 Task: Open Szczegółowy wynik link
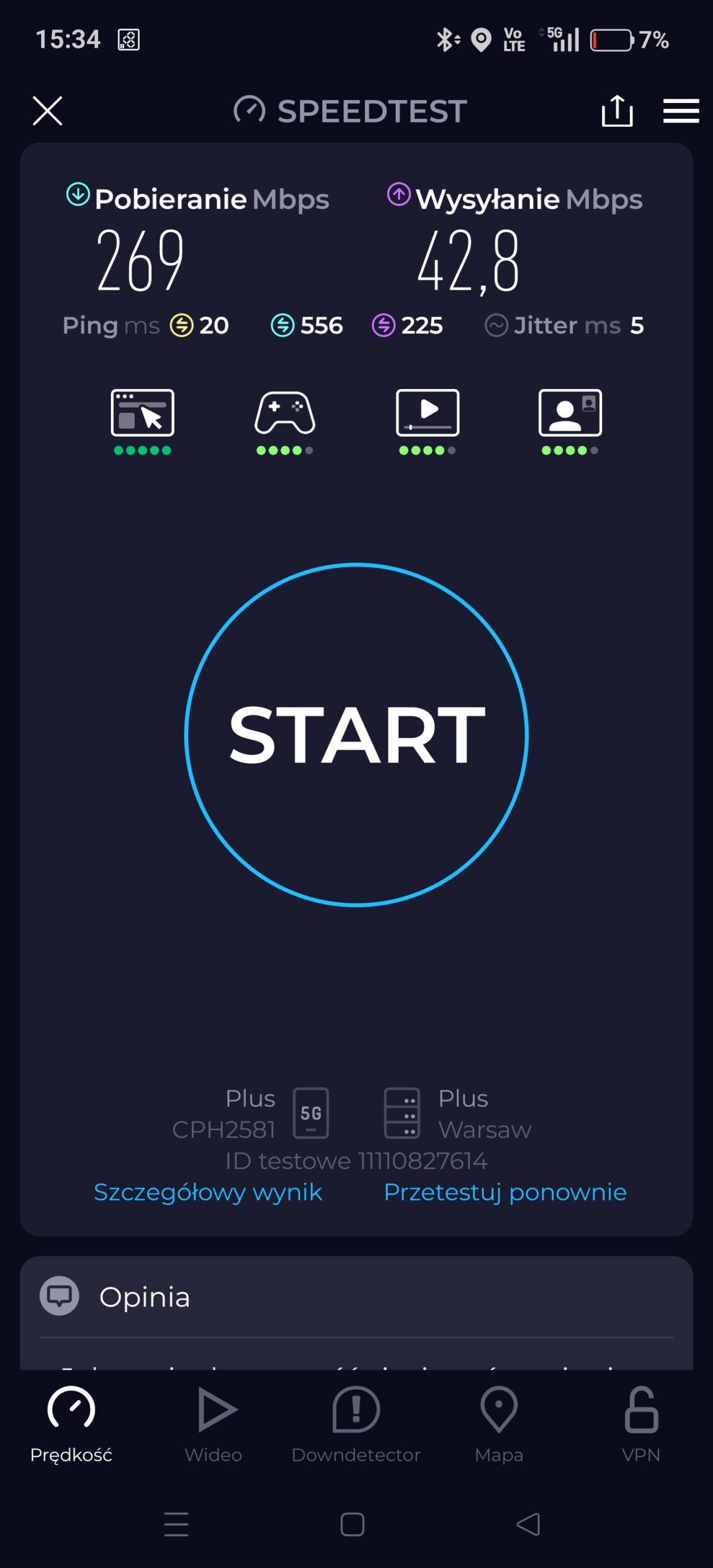[x=208, y=1192]
